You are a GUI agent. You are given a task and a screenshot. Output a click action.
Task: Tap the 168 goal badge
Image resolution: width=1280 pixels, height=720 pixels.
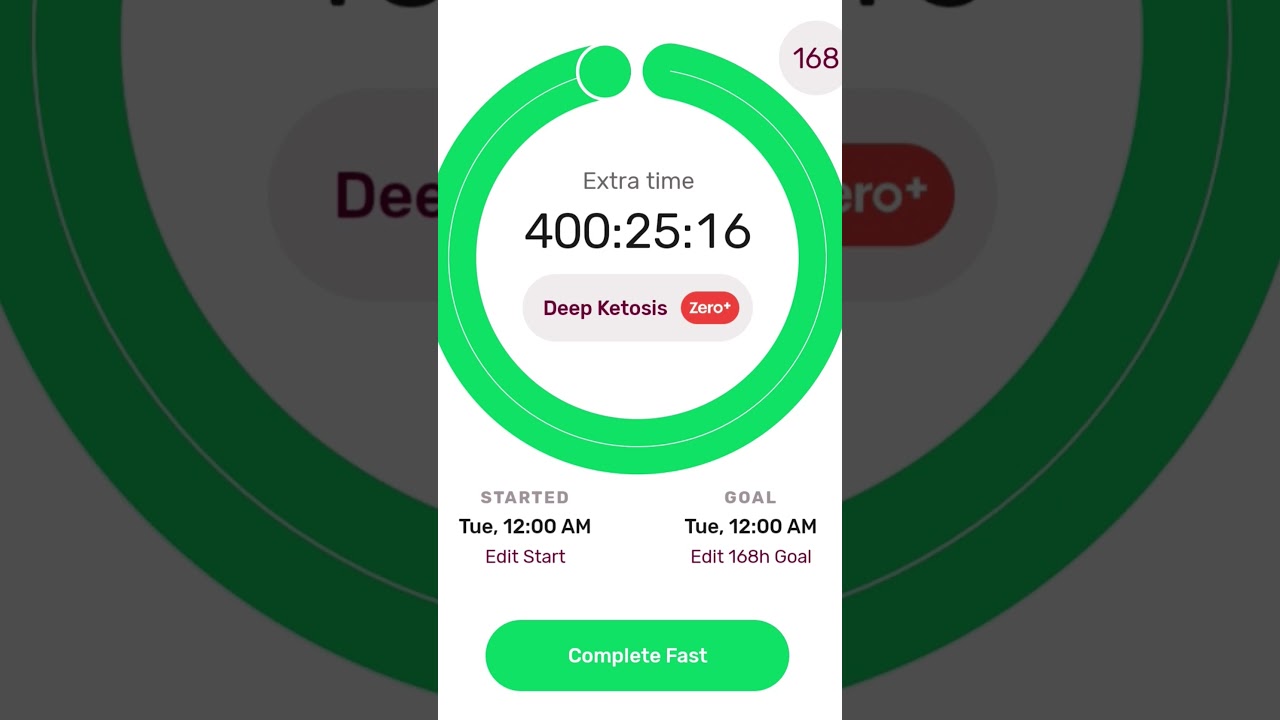click(813, 59)
